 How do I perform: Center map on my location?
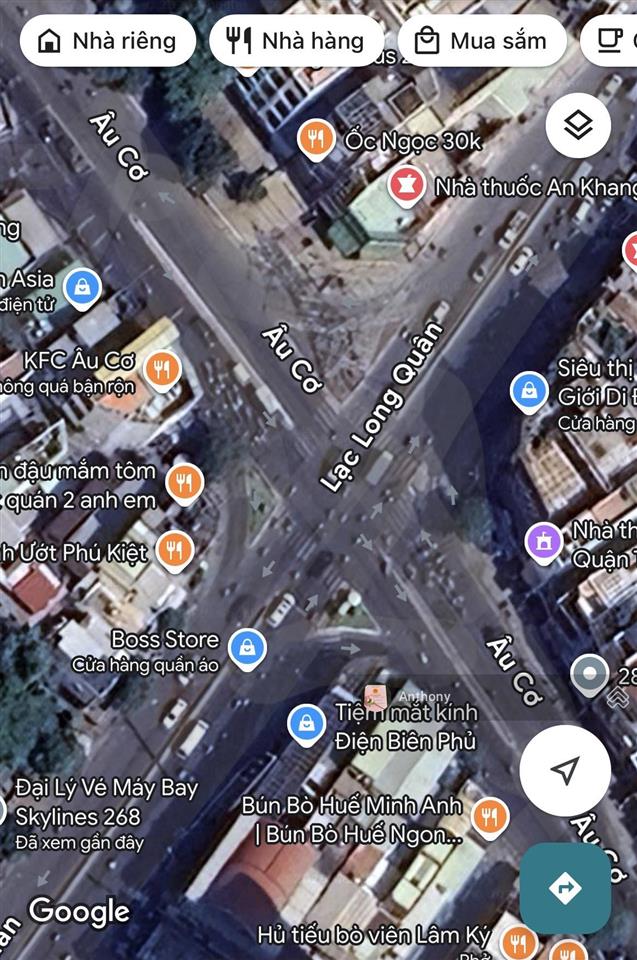[565, 770]
